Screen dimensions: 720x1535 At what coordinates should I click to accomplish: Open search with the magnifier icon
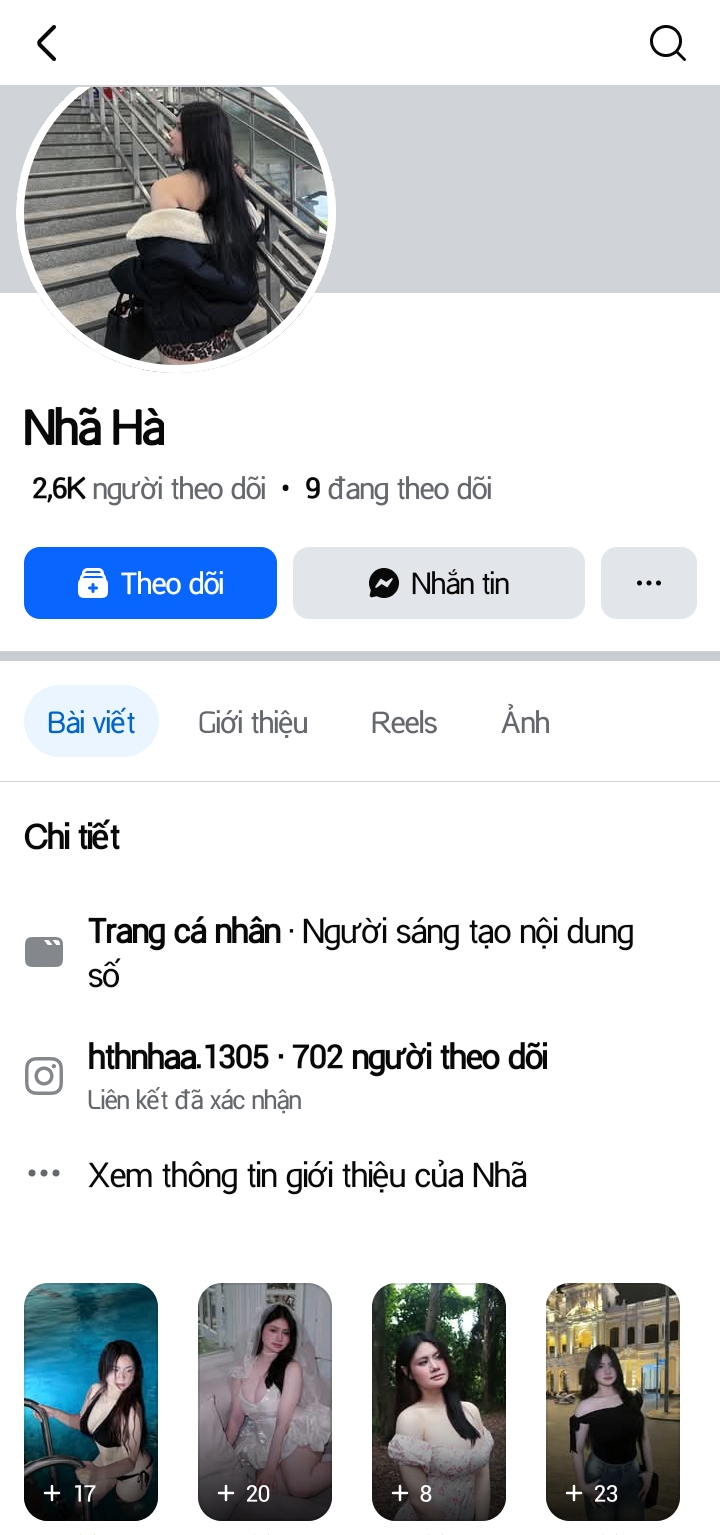click(667, 43)
